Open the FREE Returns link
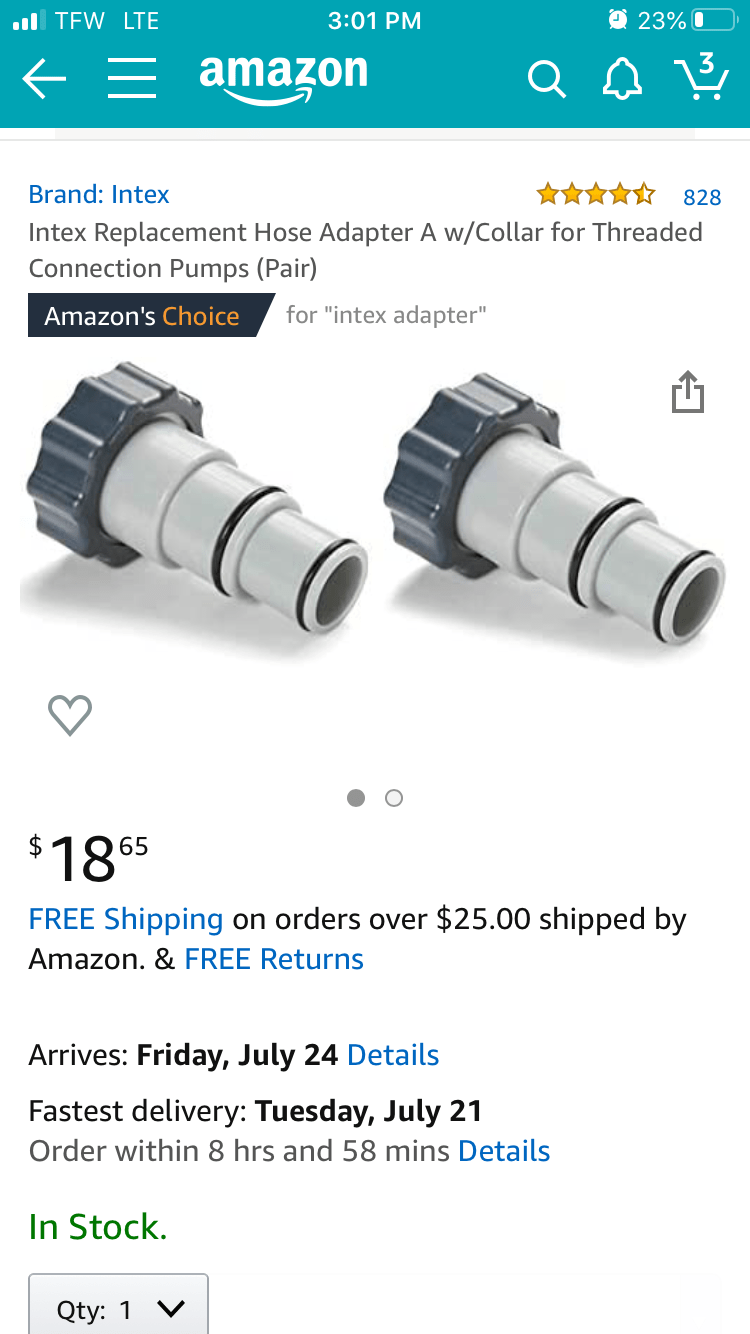Image resolution: width=750 pixels, height=1334 pixels. [274, 959]
